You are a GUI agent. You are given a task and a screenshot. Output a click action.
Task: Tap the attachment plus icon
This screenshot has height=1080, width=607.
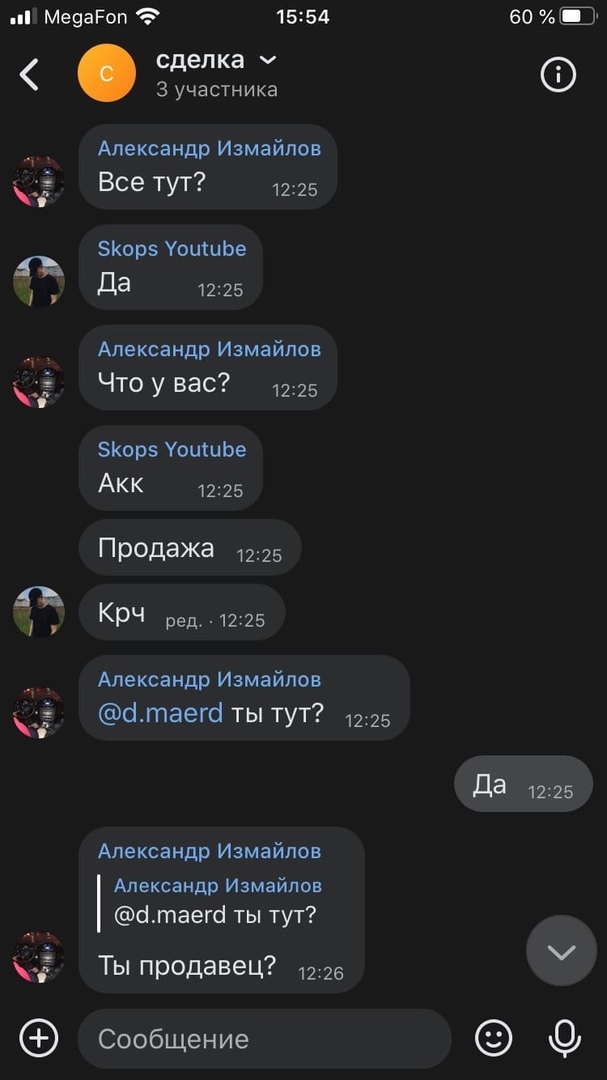point(39,1038)
